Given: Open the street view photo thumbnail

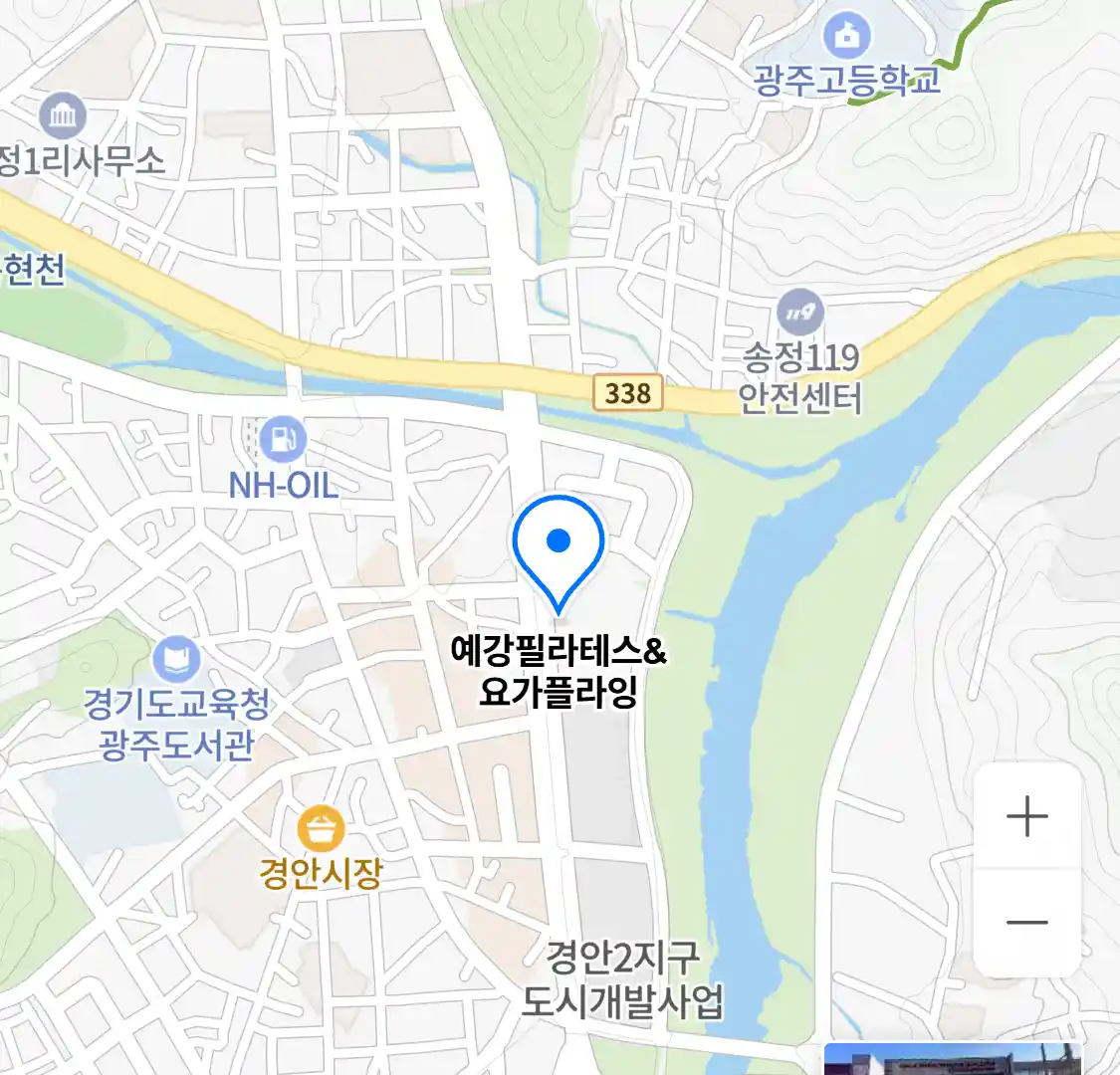Looking at the screenshot, I should 952,1059.
